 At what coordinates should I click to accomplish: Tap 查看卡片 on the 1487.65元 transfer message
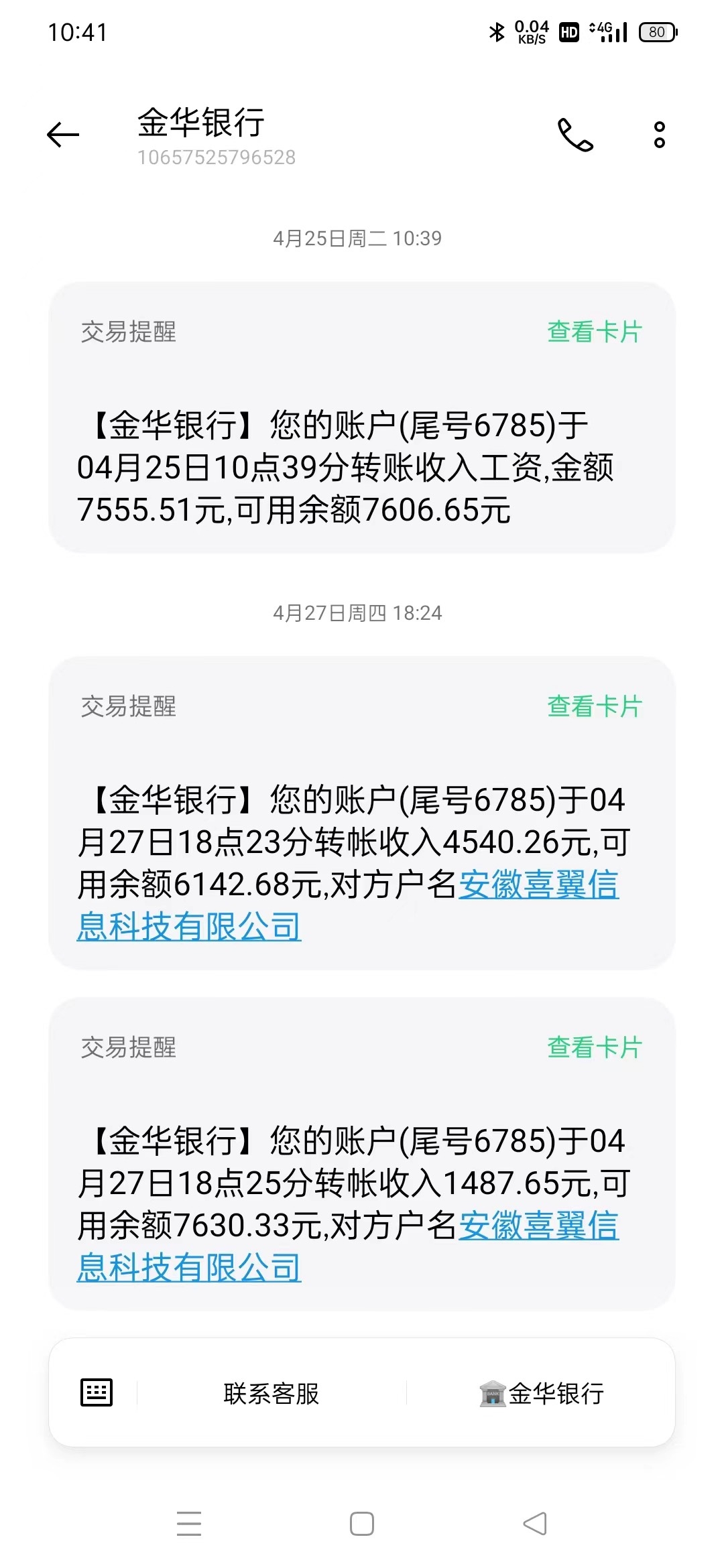tap(594, 1047)
